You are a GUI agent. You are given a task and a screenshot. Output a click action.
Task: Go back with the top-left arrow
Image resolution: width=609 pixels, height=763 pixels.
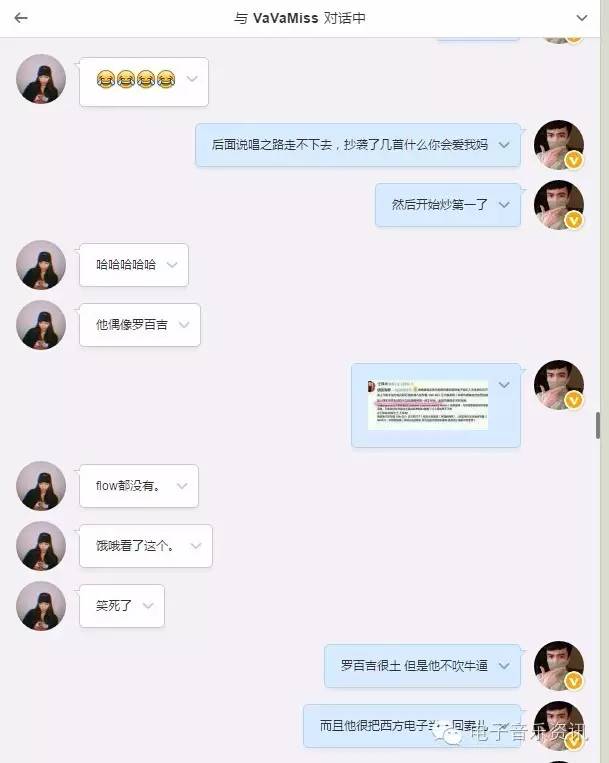21,18
